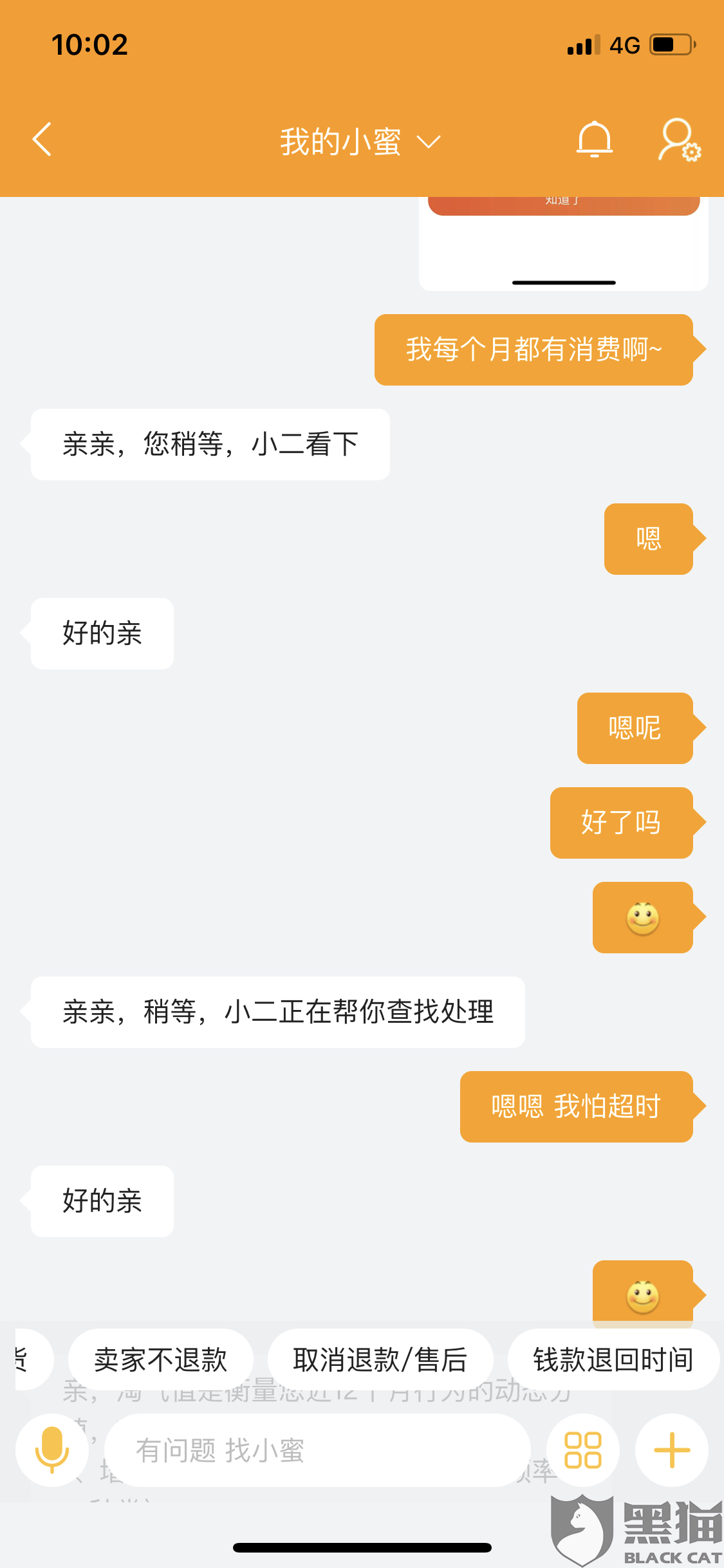Tap the 钱款退回时间 chip
This screenshot has height=1568, width=724.
coord(613,1359)
